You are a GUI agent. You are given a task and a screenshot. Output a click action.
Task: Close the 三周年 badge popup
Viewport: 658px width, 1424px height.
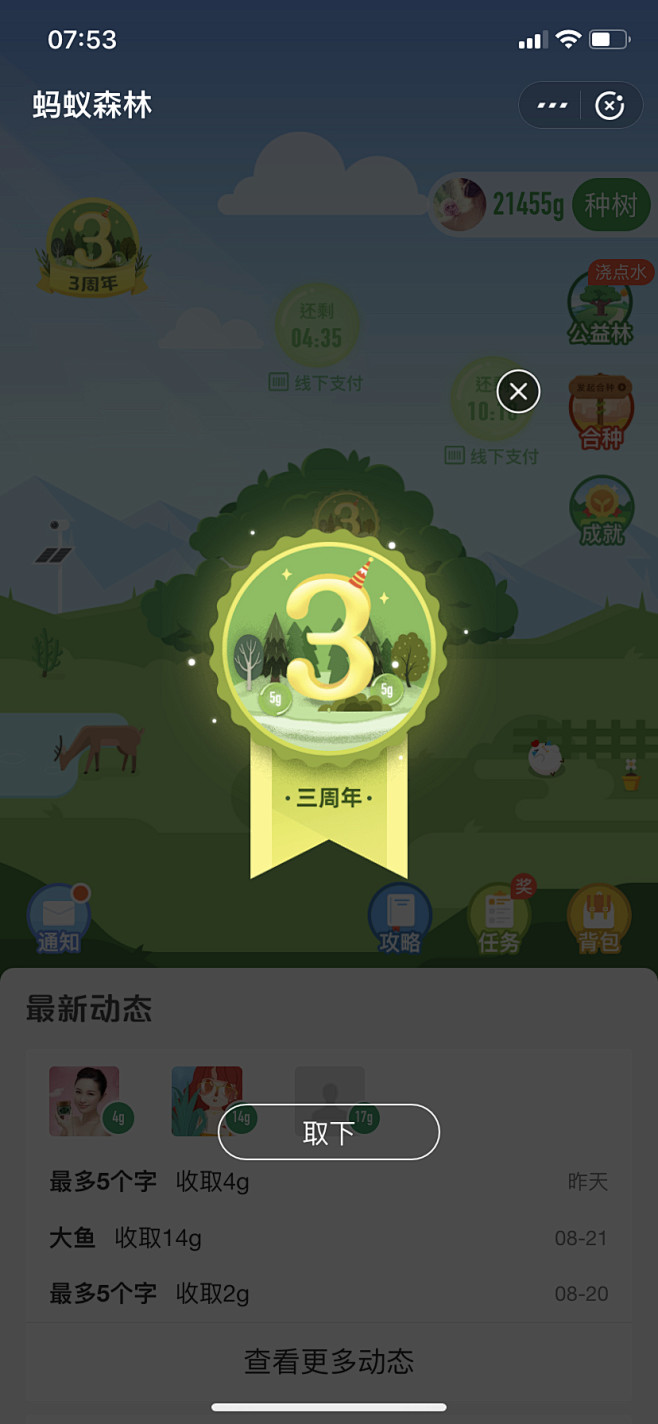click(x=518, y=392)
